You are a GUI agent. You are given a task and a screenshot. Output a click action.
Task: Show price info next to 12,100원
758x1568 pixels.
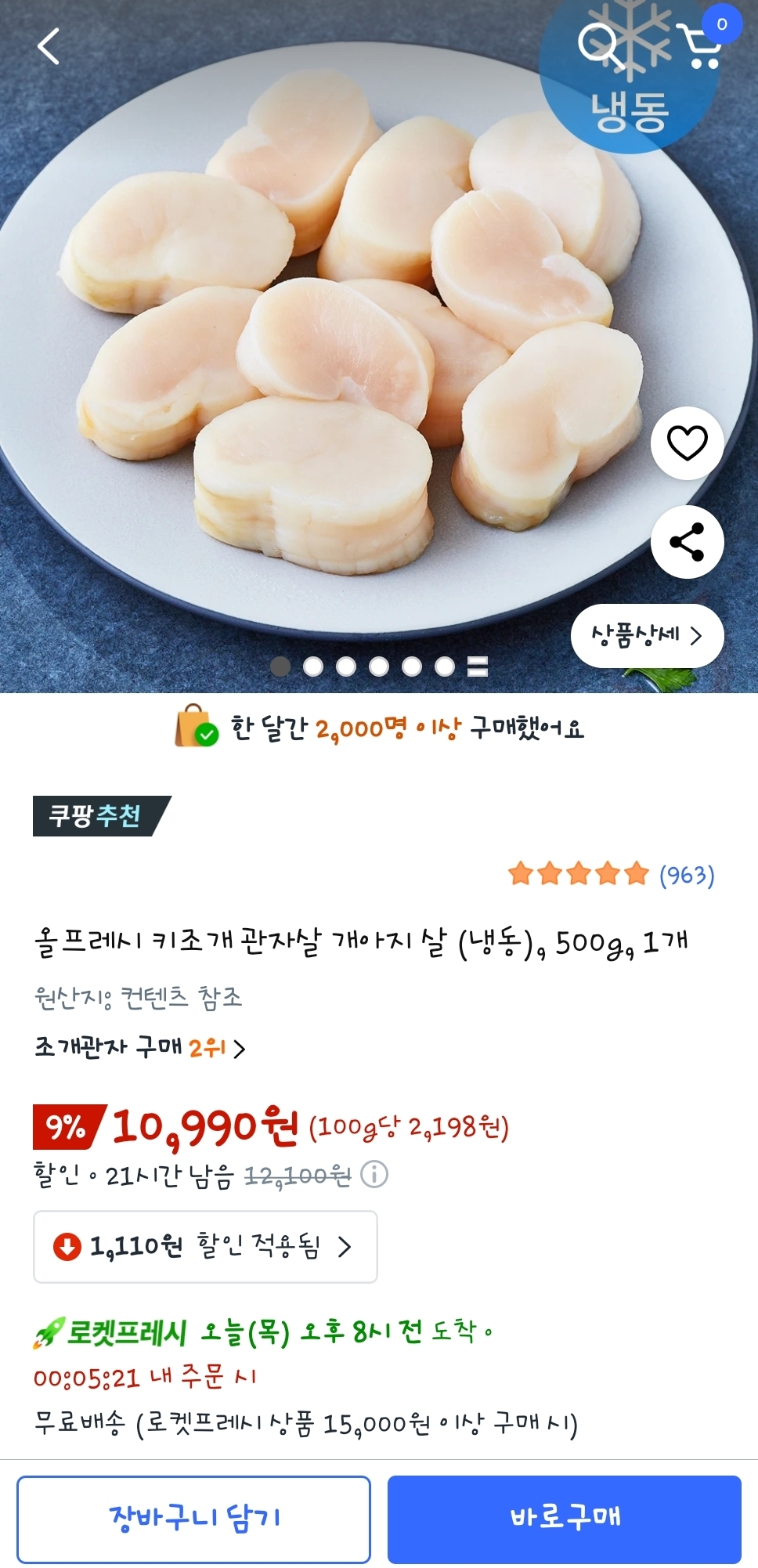click(x=374, y=1175)
